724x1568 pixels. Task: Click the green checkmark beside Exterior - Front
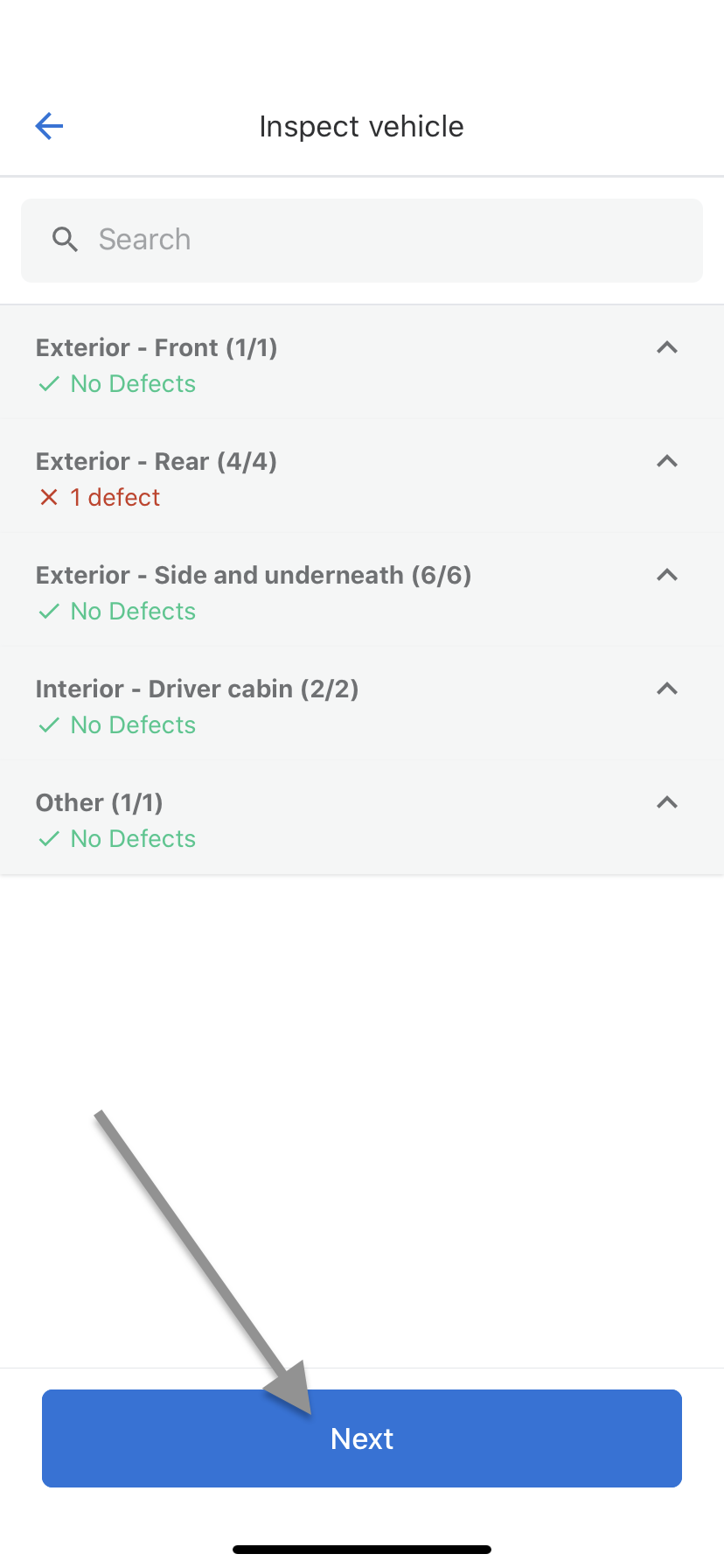pos(49,383)
